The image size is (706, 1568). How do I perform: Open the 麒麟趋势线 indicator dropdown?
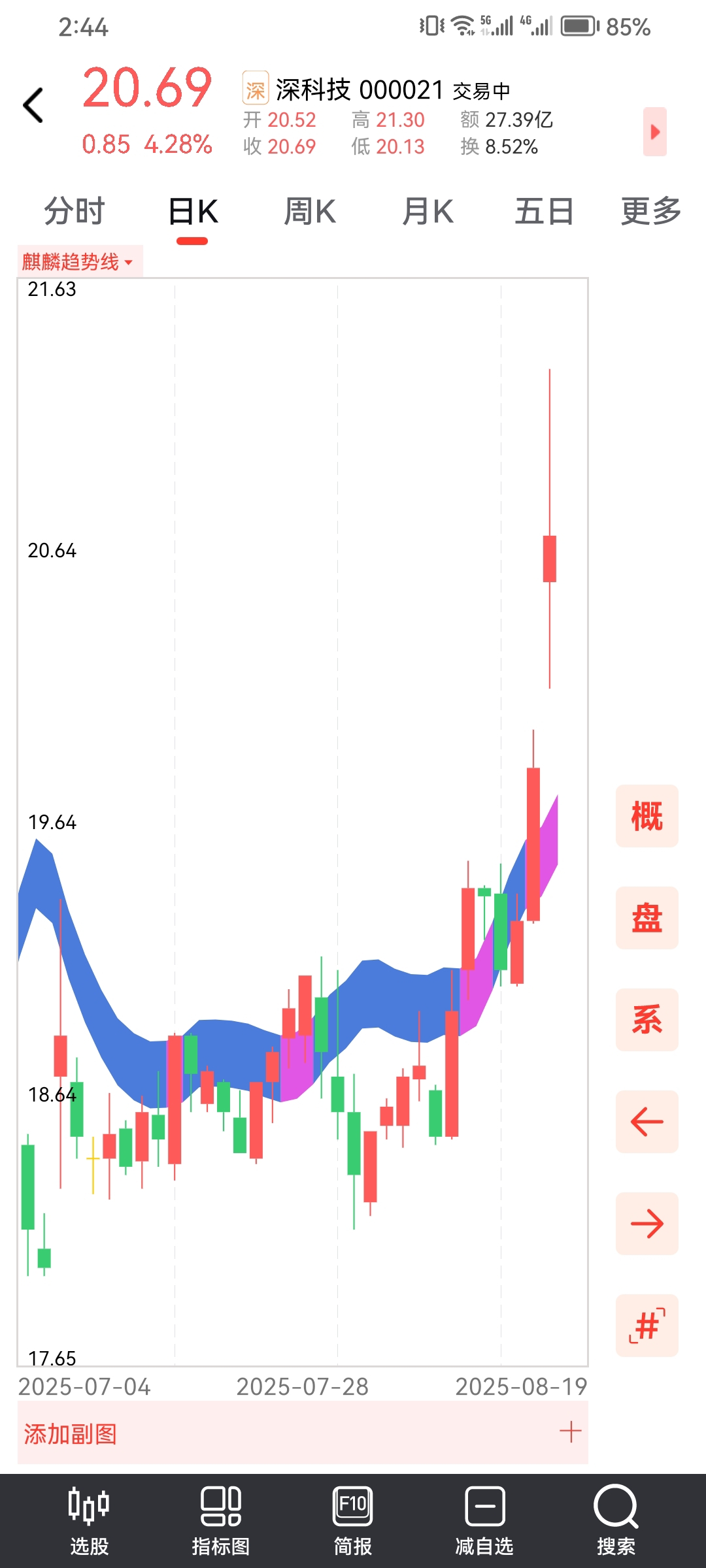(80, 262)
